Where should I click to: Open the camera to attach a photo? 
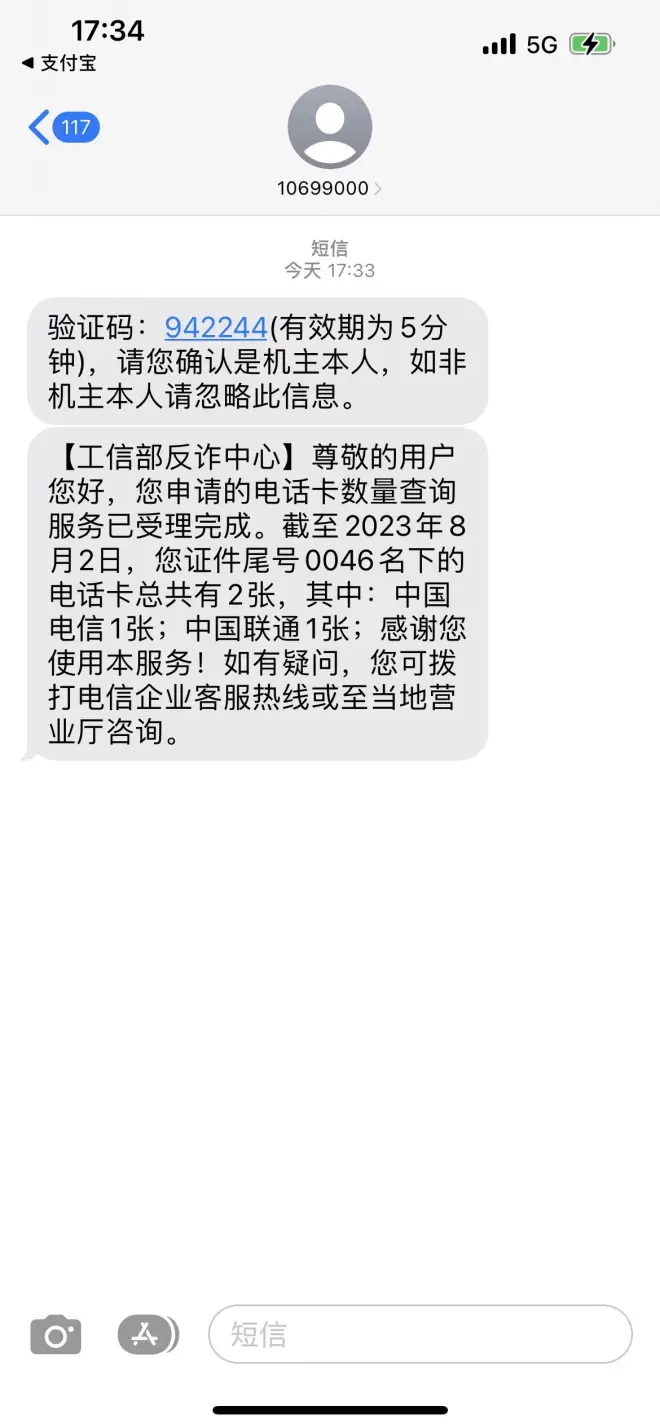55,1335
